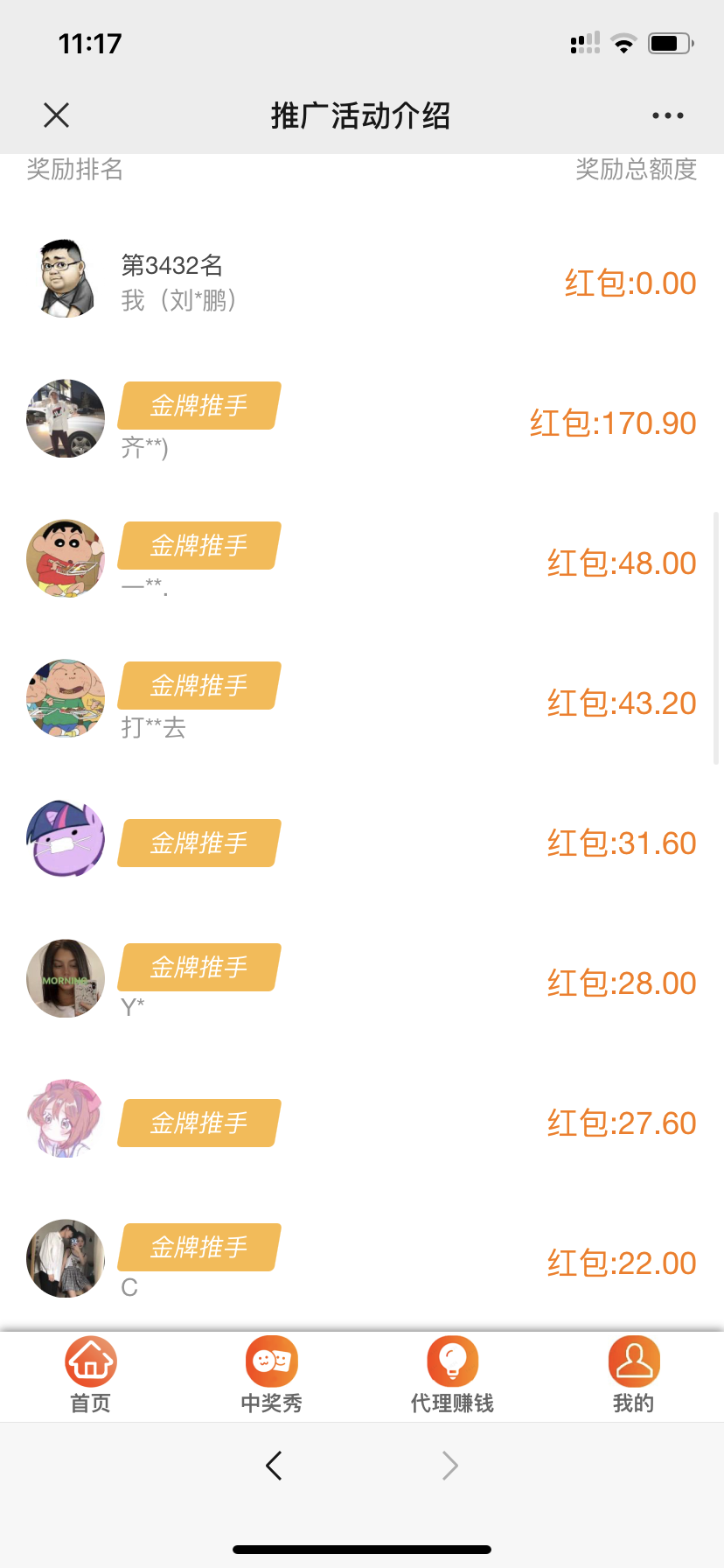This screenshot has width=724, height=1568.
Task: Open the three-dot more options menu
Action: click(x=667, y=115)
